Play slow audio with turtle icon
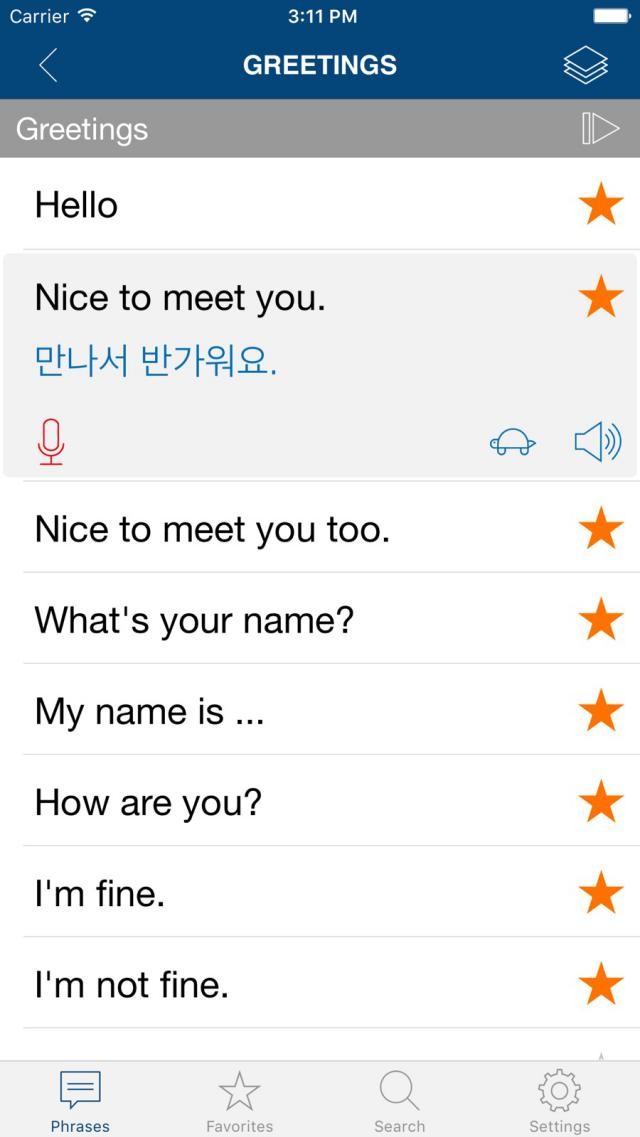Image resolution: width=640 pixels, height=1137 pixels. (x=512, y=441)
